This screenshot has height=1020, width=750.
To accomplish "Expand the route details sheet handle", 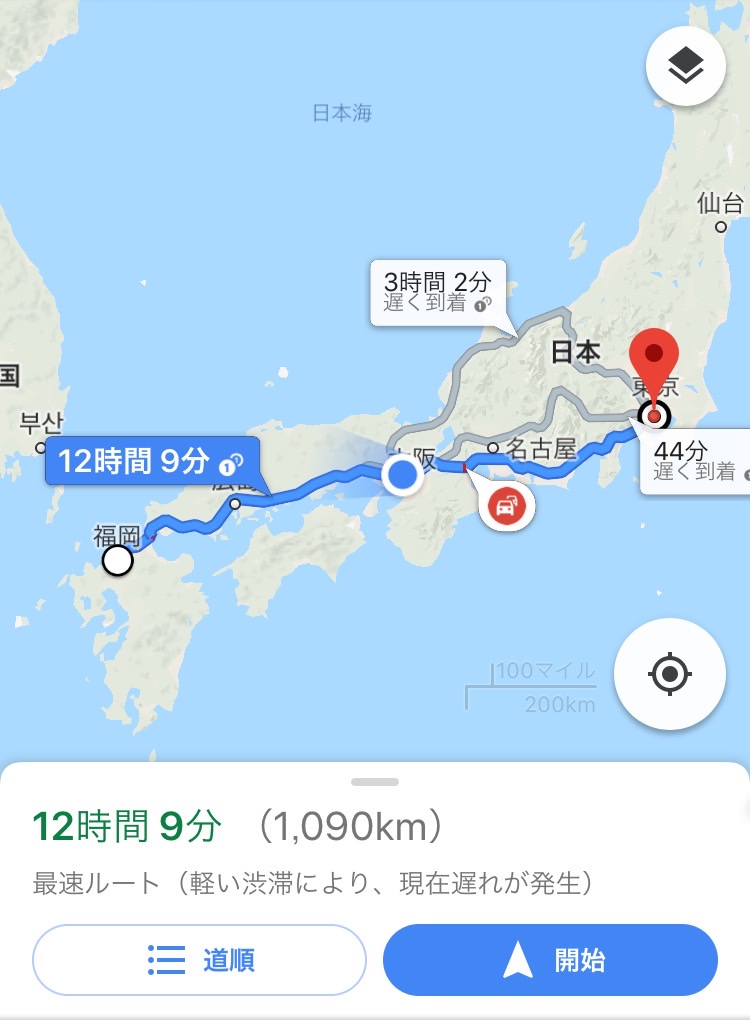I will (x=375, y=781).
